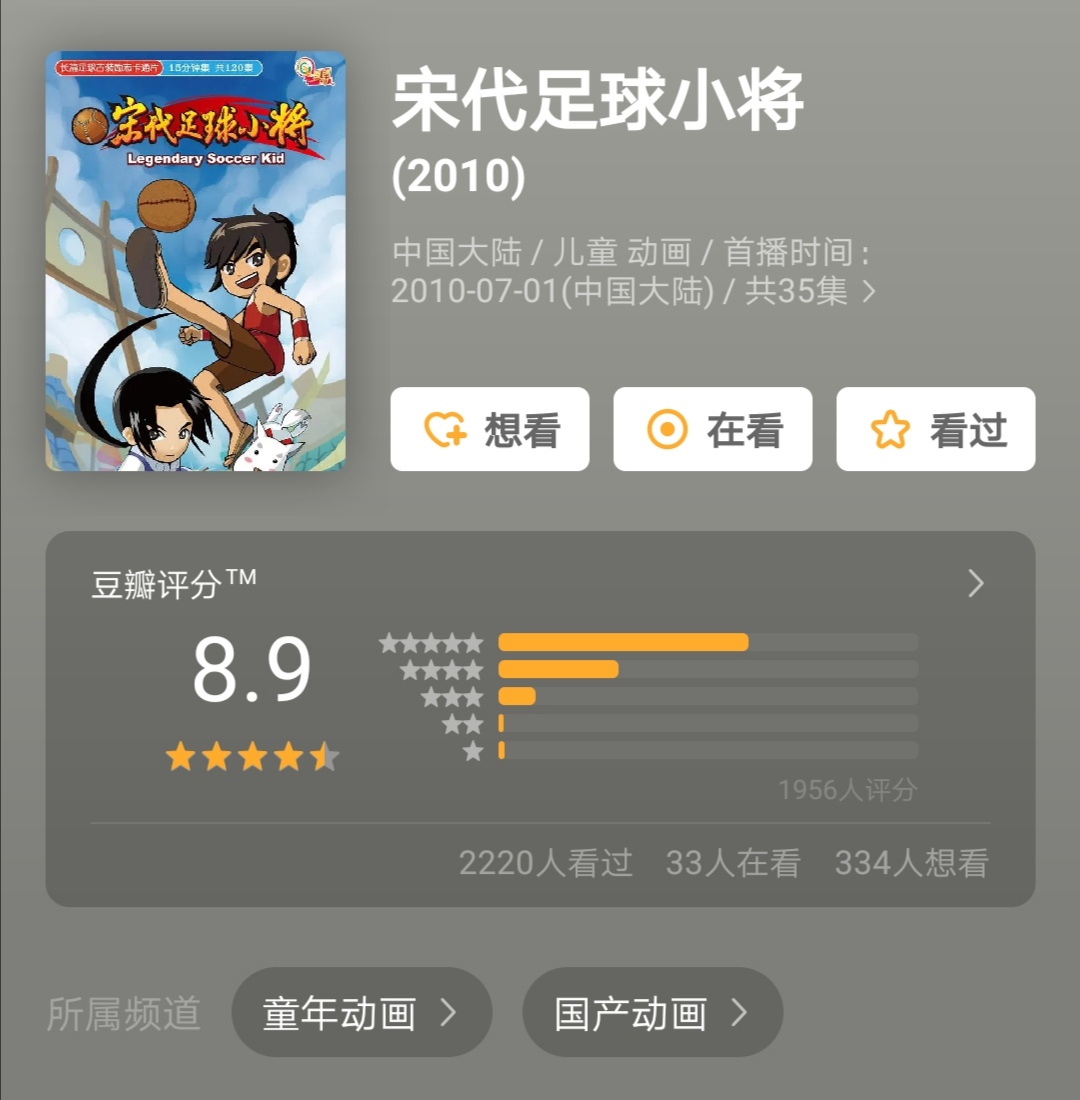Toggle 看过 watched status
This screenshot has height=1100, width=1080.
click(935, 429)
